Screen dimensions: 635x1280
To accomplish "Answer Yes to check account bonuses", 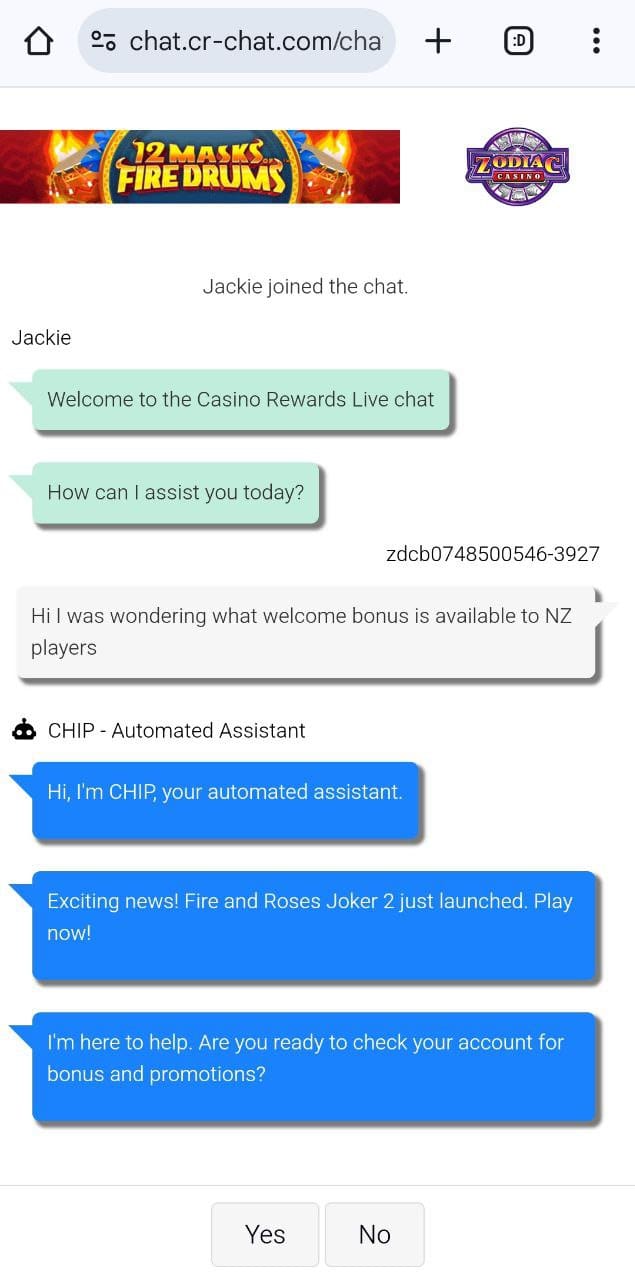I will click(265, 1234).
